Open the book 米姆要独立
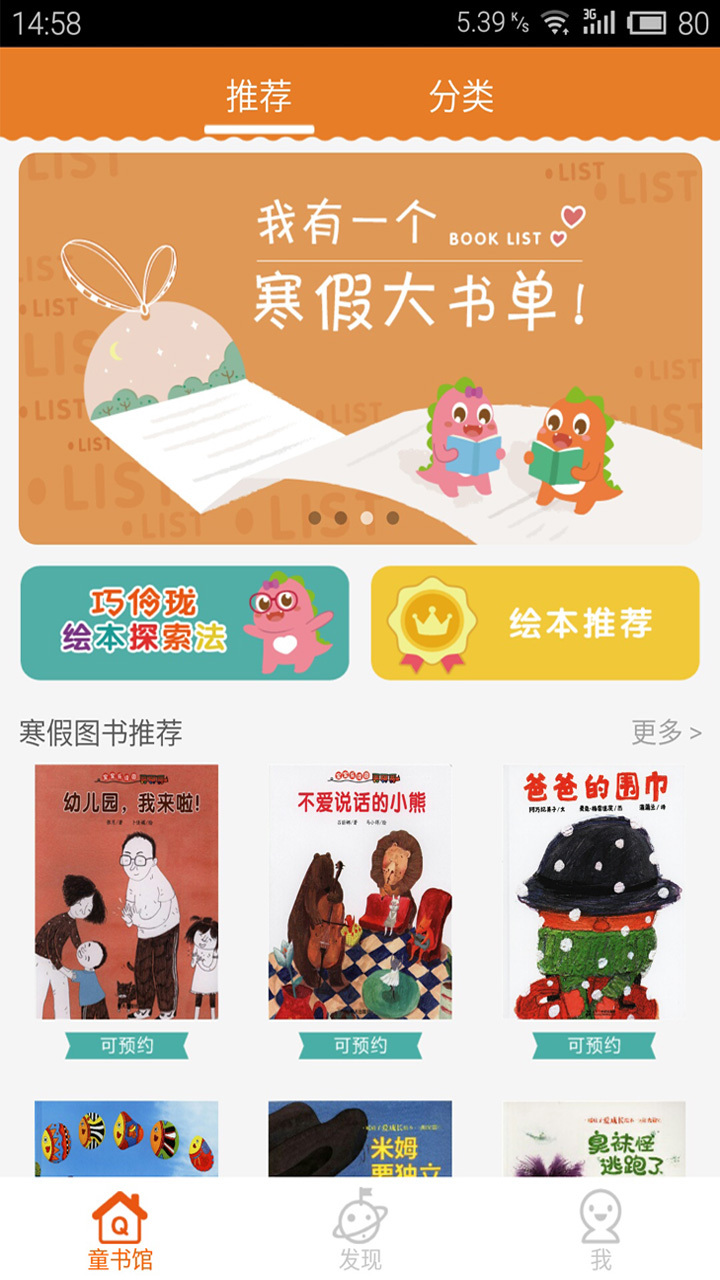 [x=360, y=1138]
